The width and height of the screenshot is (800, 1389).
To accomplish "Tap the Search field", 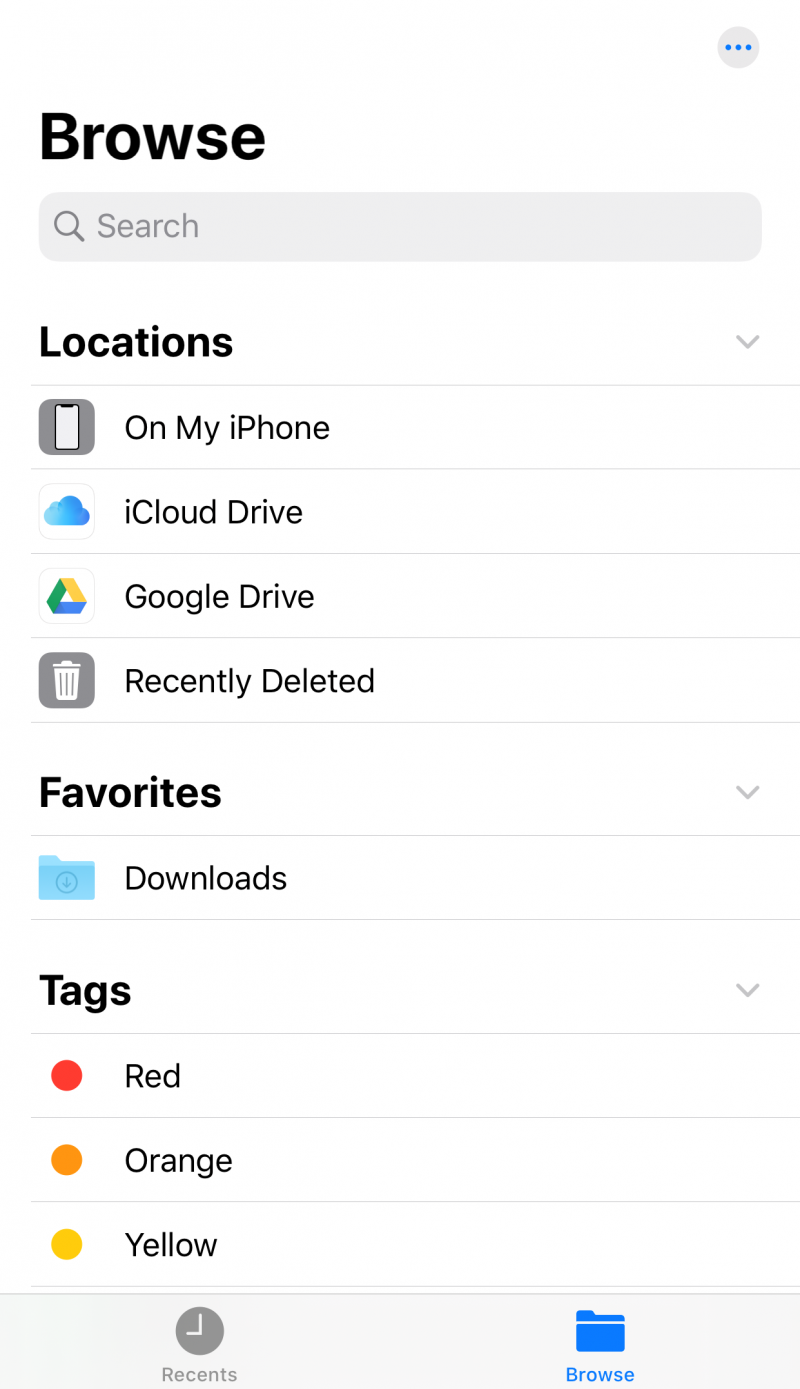I will [400, 227].
